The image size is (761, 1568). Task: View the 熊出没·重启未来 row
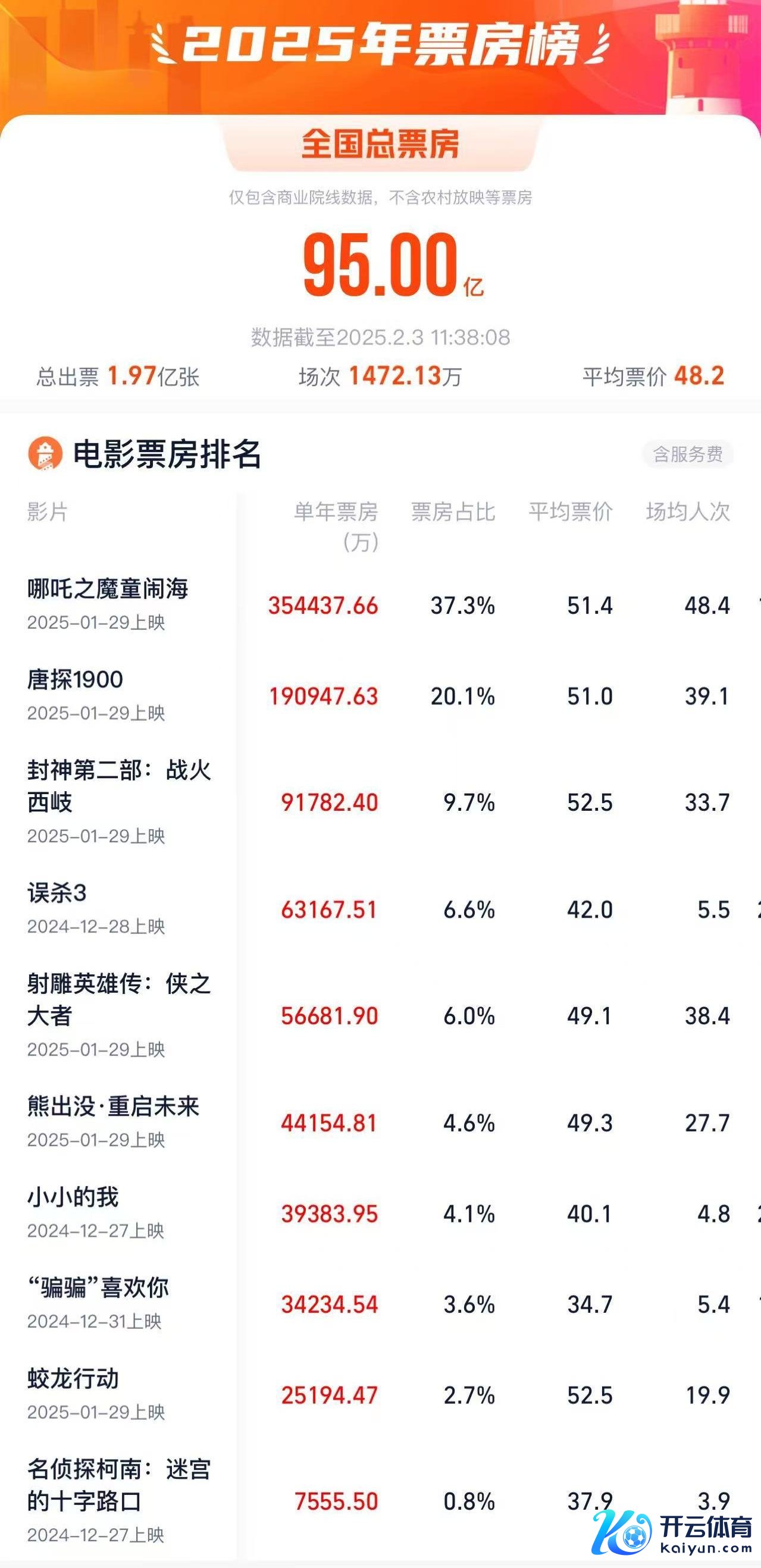(113, 1106)
